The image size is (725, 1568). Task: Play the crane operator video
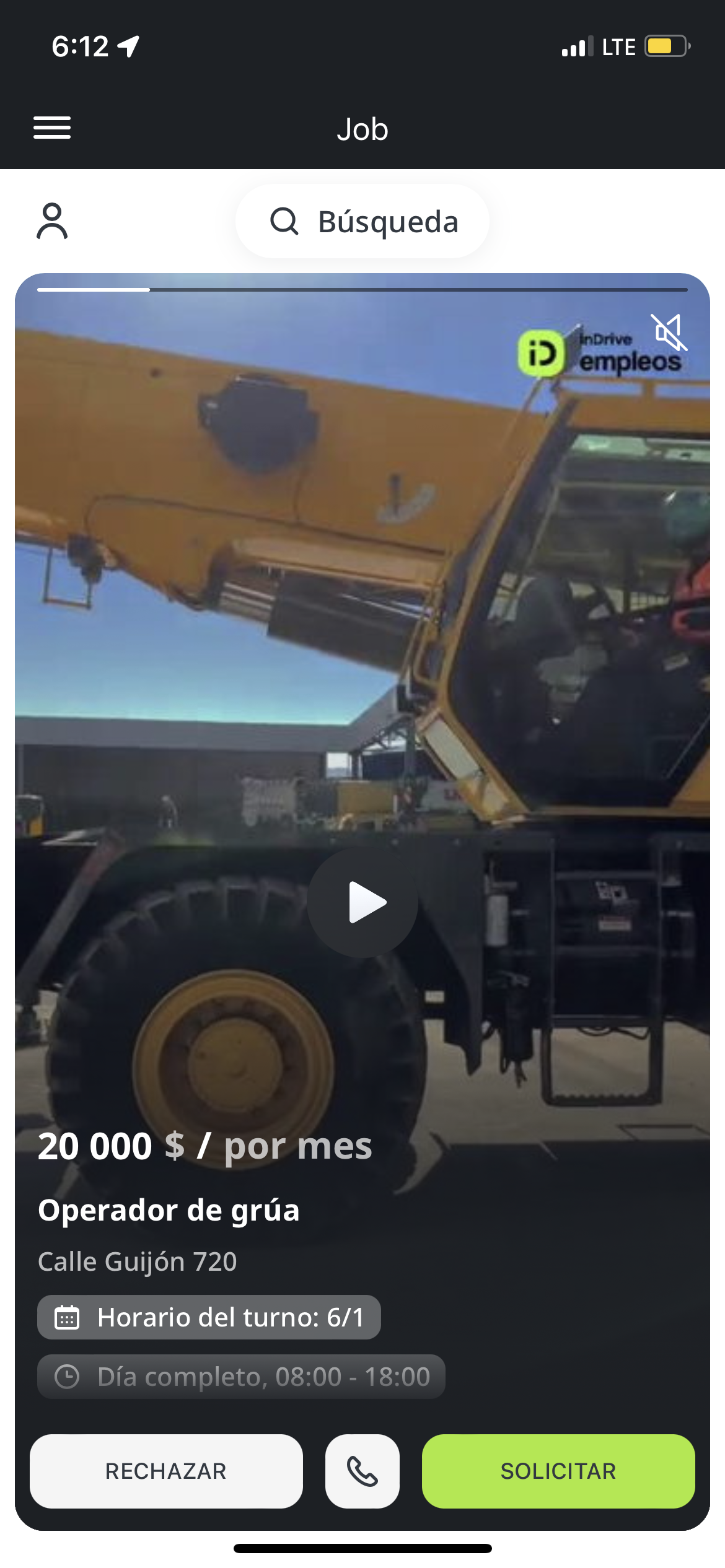click(x=362, y=902)
